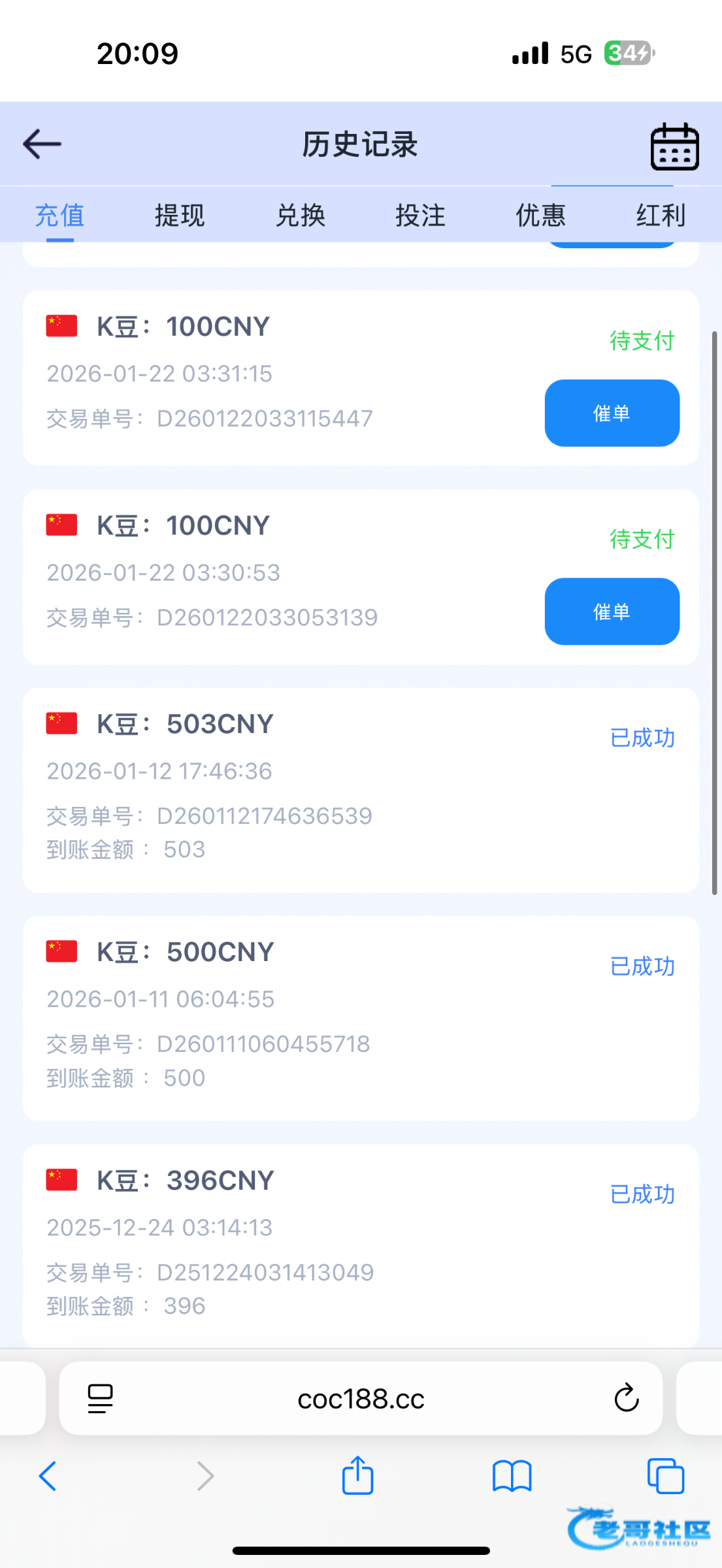The image size is (722, 1568).
Task: View the 优惠 tab
Action: [x=540, y=215]
